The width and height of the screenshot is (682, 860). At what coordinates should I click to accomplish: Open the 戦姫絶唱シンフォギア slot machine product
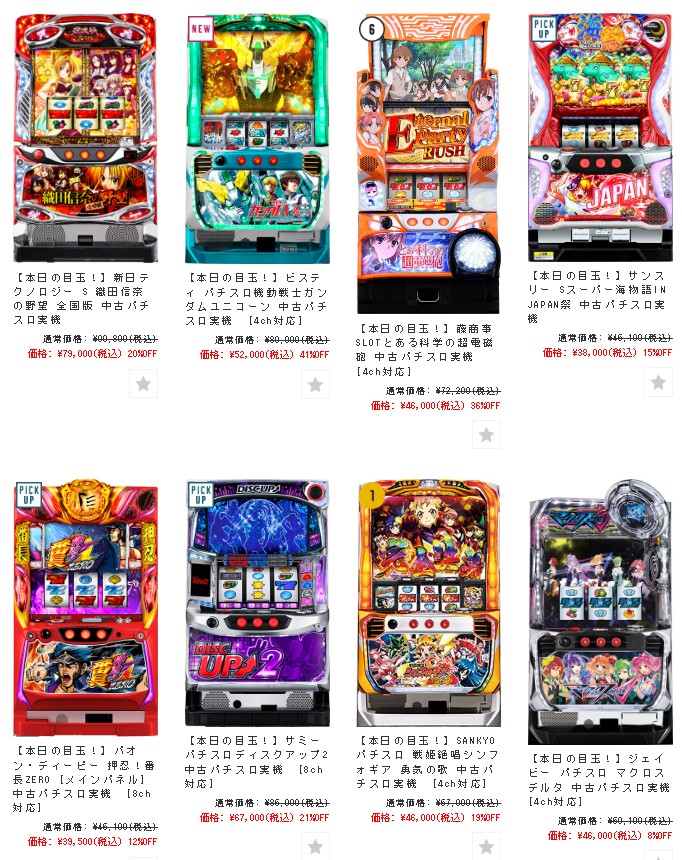[x=428, y=605]
